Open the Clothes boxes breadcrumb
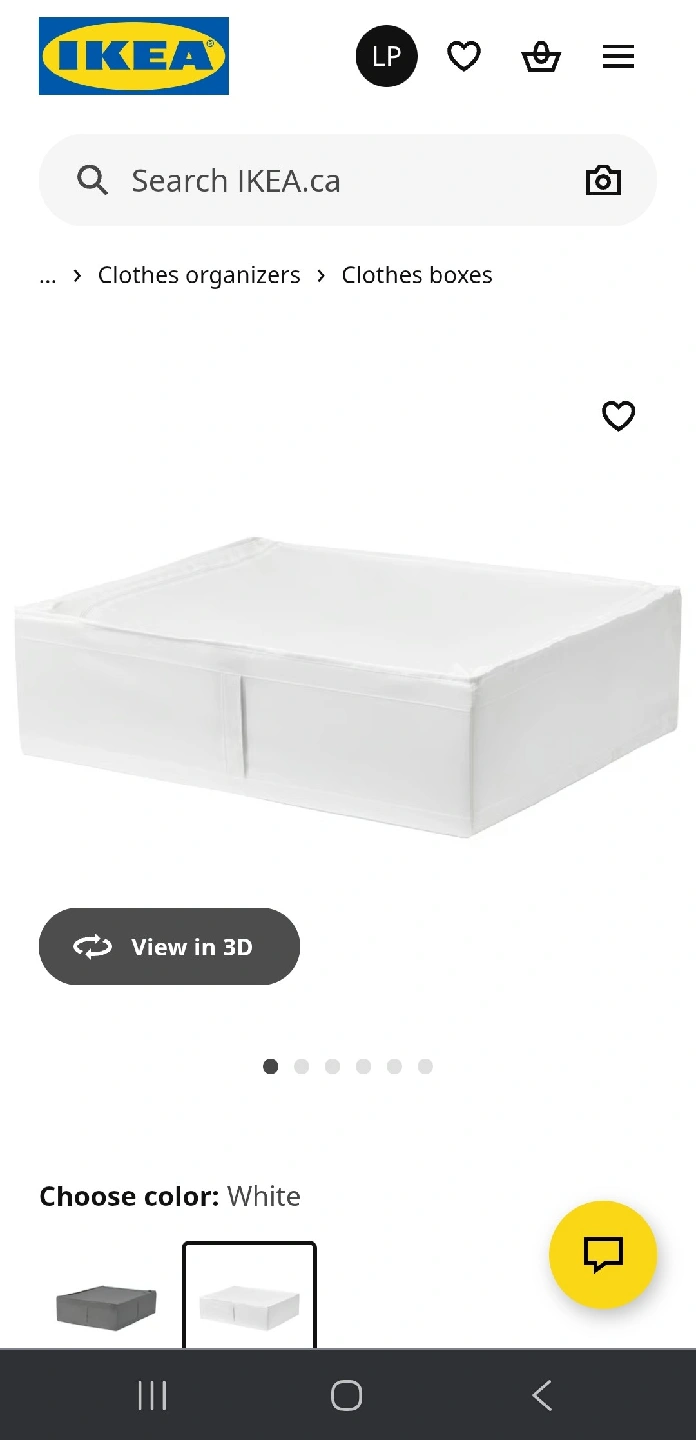Viewport: 696px width, 1440px height. point(417,275)
